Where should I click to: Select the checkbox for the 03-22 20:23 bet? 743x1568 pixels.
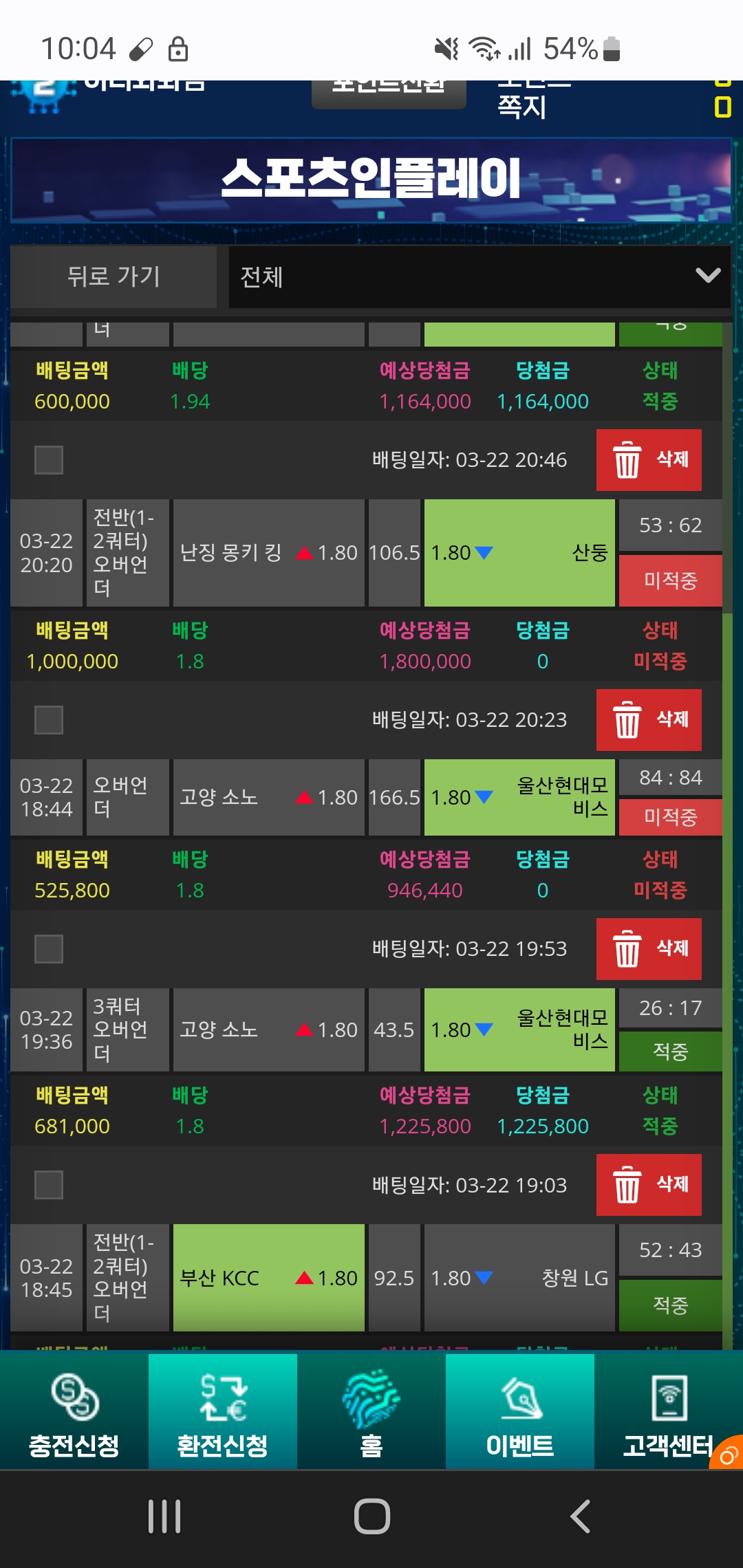tap(49, 720)
